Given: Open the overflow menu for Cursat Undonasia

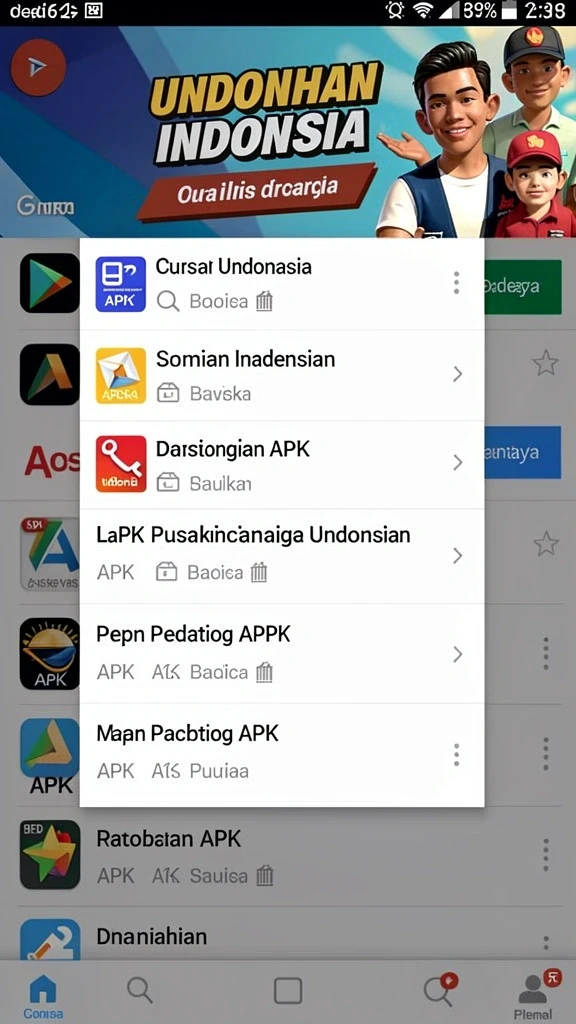Looking at the screenshot, I should 456,283.
